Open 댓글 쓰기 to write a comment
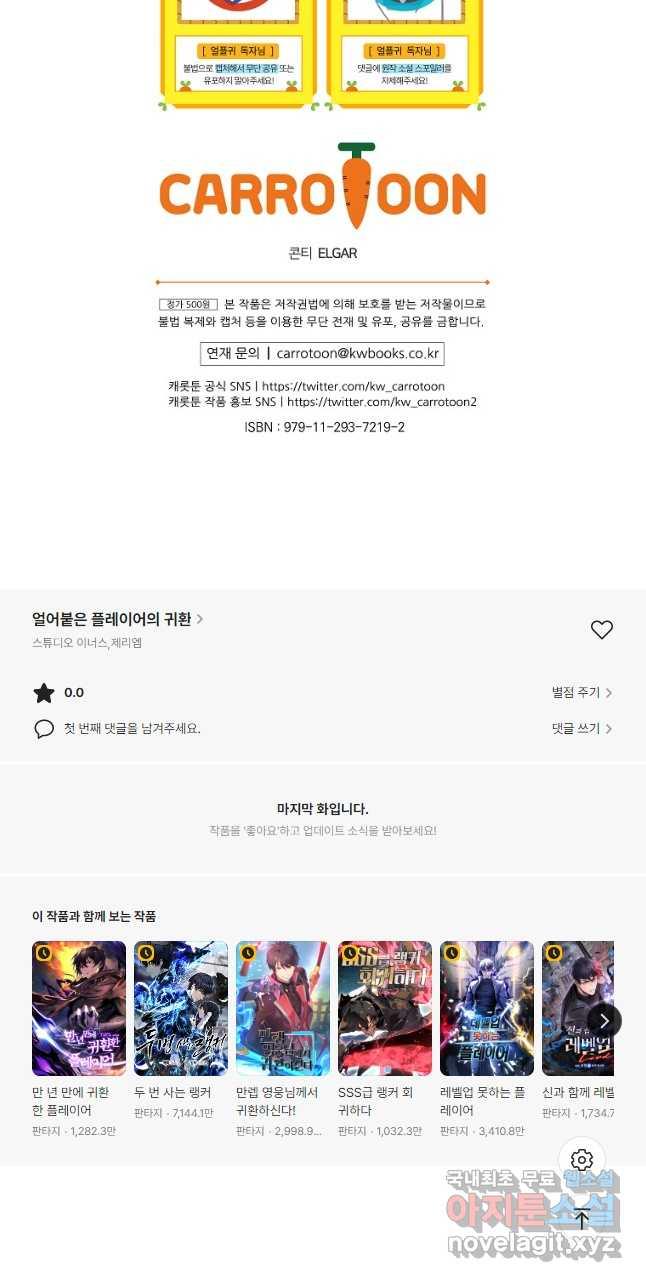The height and width of the screenshot is (1282, 646). pos(581,728)
